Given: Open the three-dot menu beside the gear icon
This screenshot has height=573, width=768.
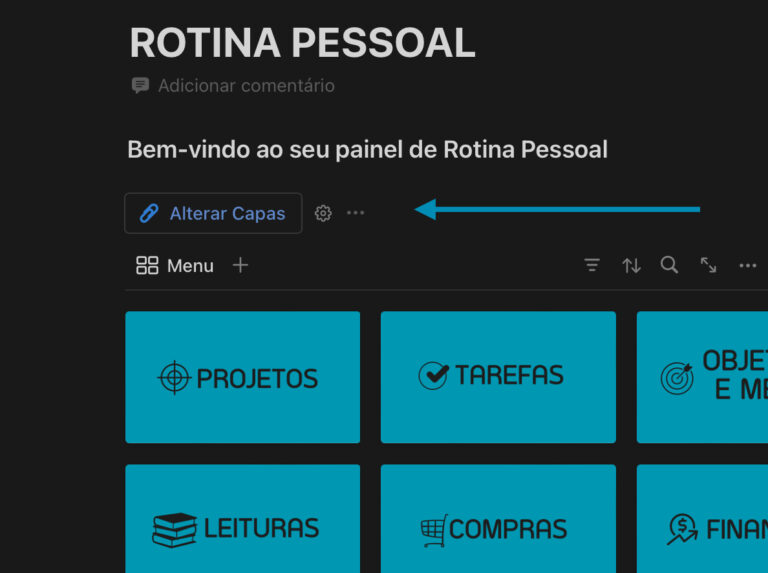Looking at the screenshot, I should (x=356, y=213).
